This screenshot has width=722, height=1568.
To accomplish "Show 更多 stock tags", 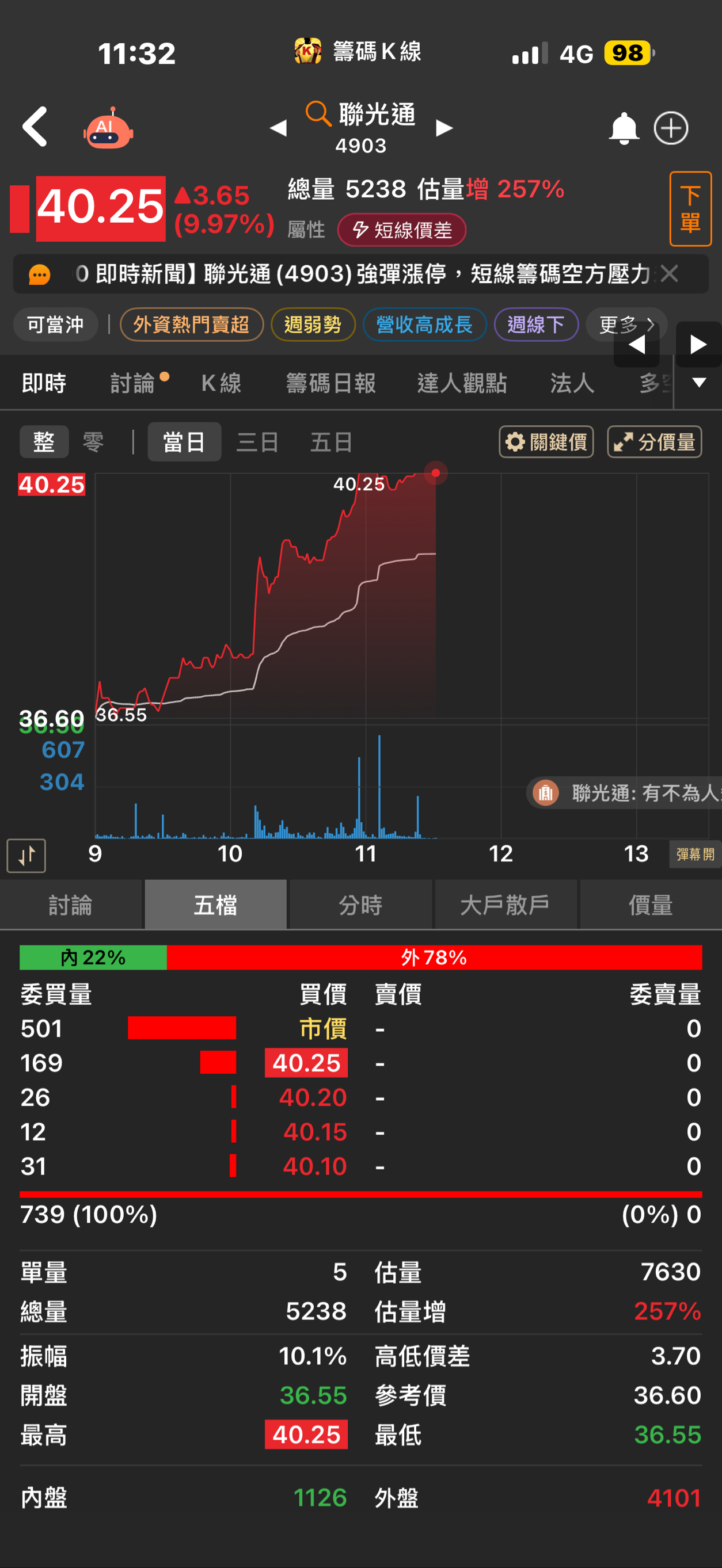I will pyautogui.click(x=626, y=325).
